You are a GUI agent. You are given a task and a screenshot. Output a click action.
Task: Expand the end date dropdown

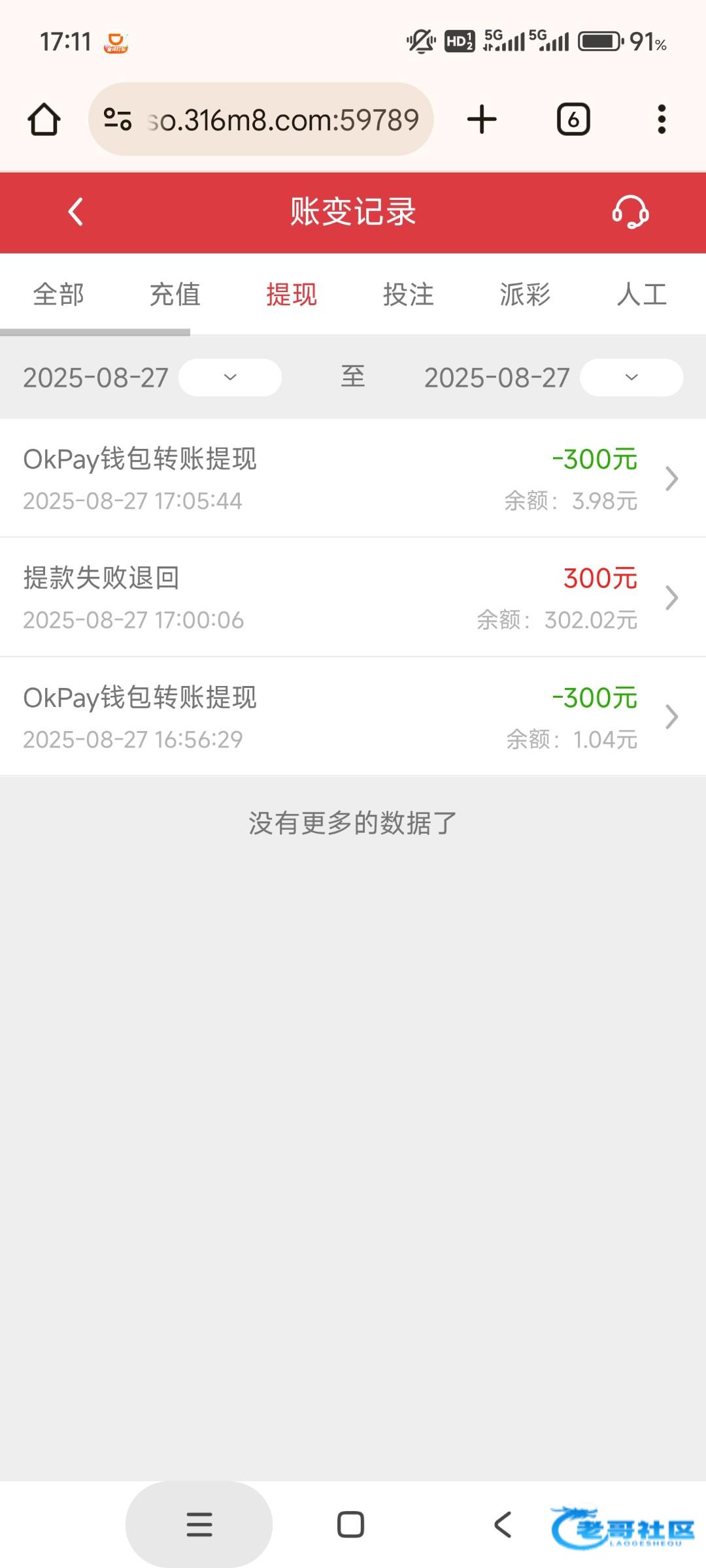click(631, 378)
